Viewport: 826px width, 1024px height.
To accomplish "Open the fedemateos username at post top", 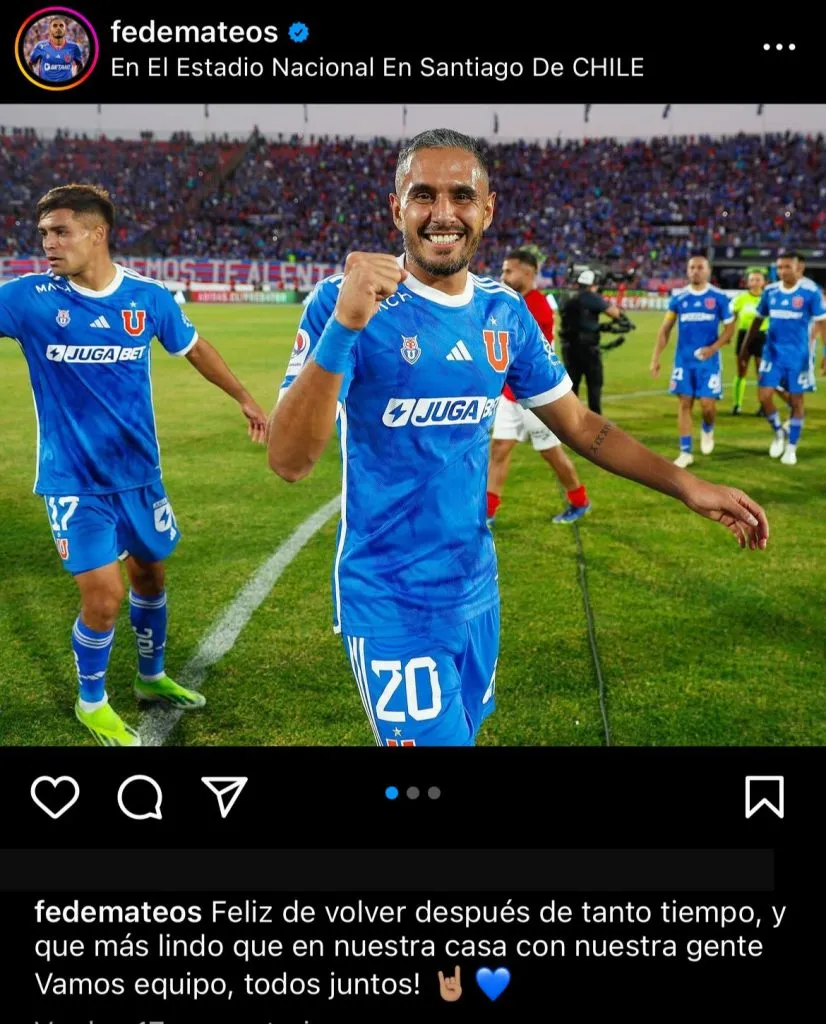I will (194, 32).
